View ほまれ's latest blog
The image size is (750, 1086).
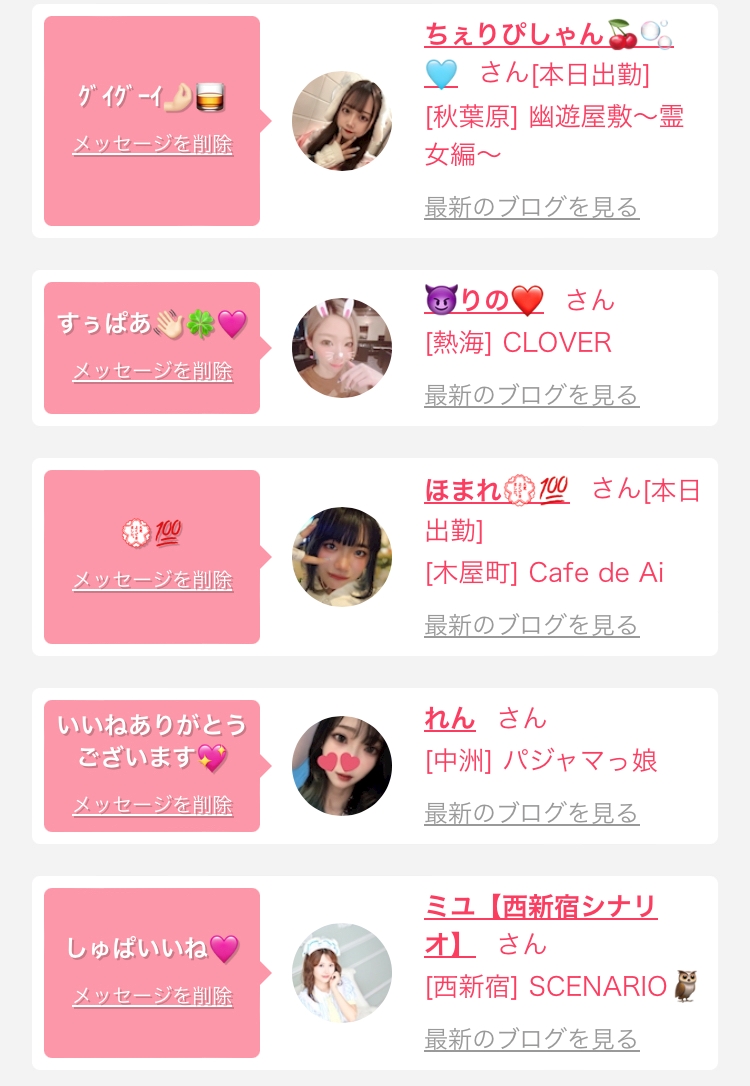tap(531, 625)
